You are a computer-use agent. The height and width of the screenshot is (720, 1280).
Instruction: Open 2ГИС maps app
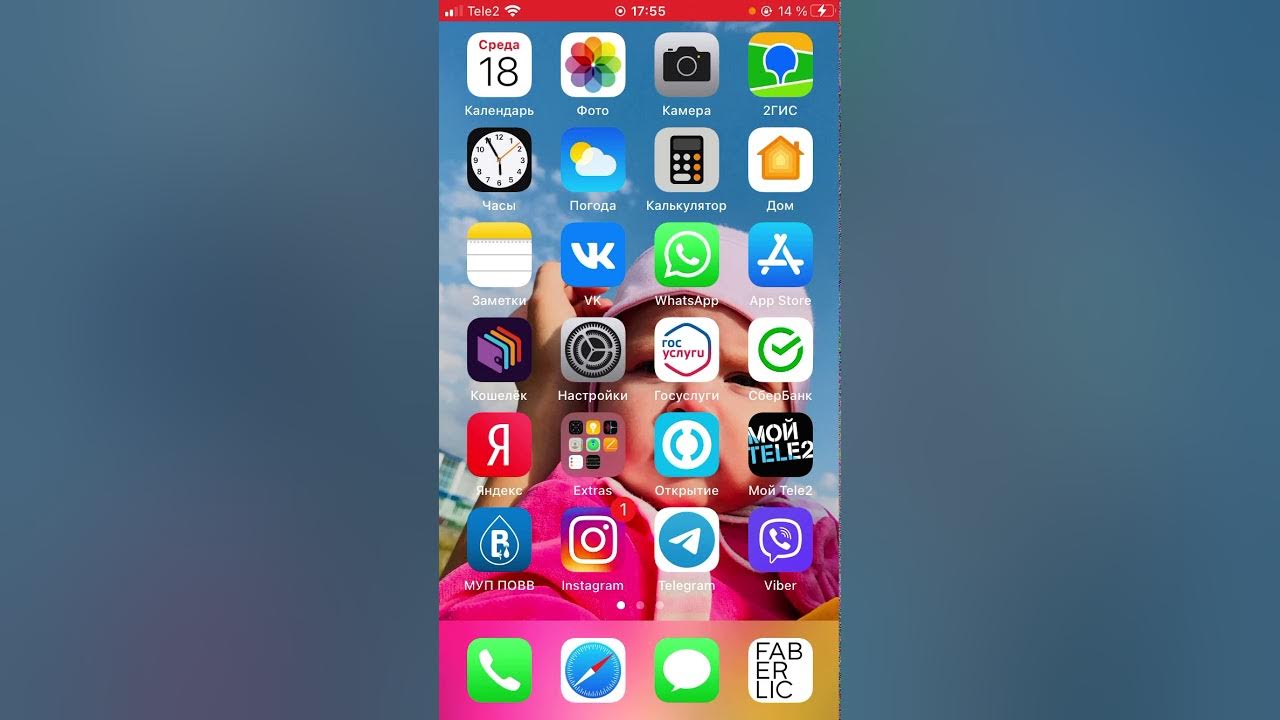780,65
